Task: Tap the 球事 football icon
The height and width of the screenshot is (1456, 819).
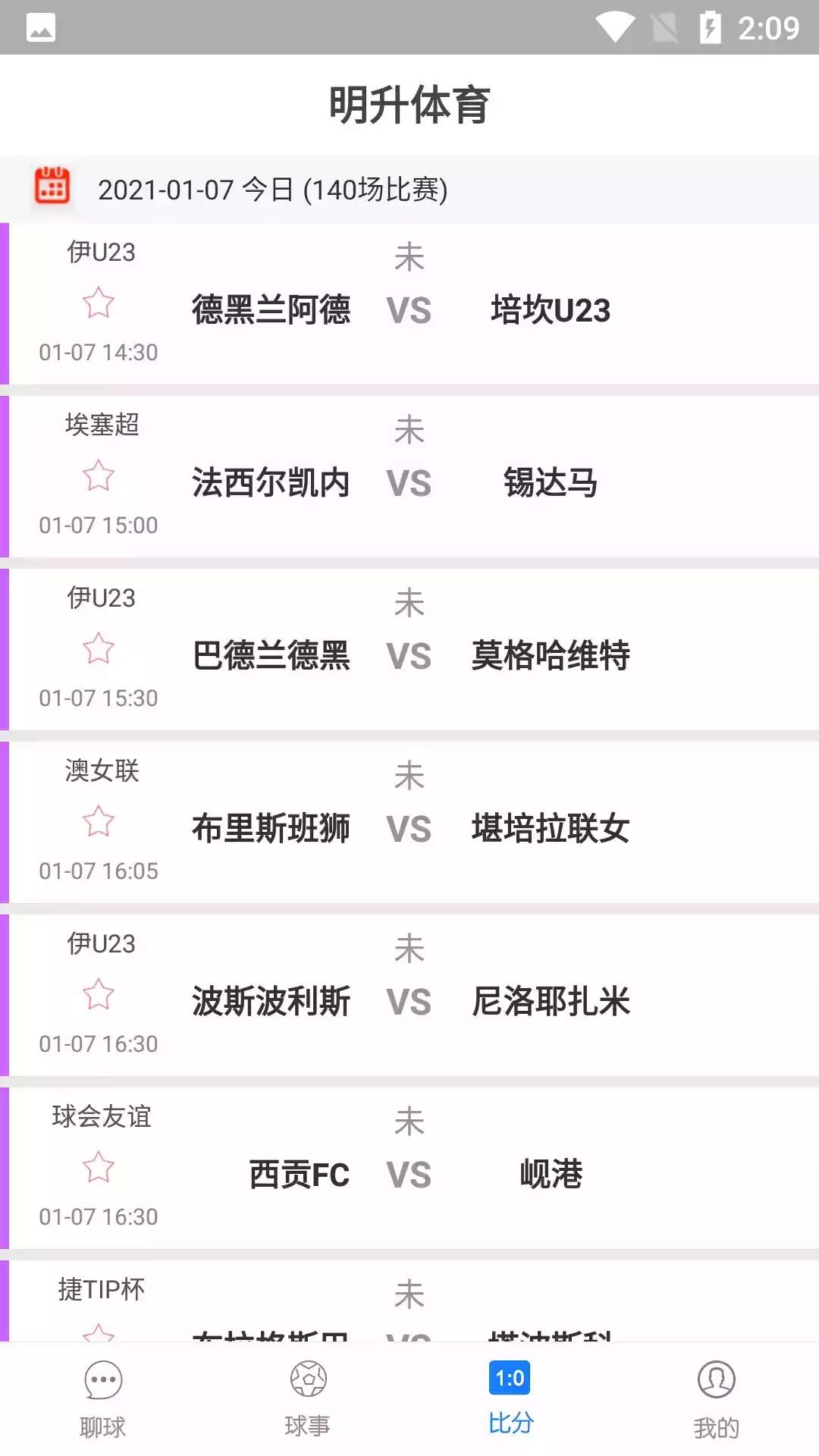Action: (x=307, y=1390)
